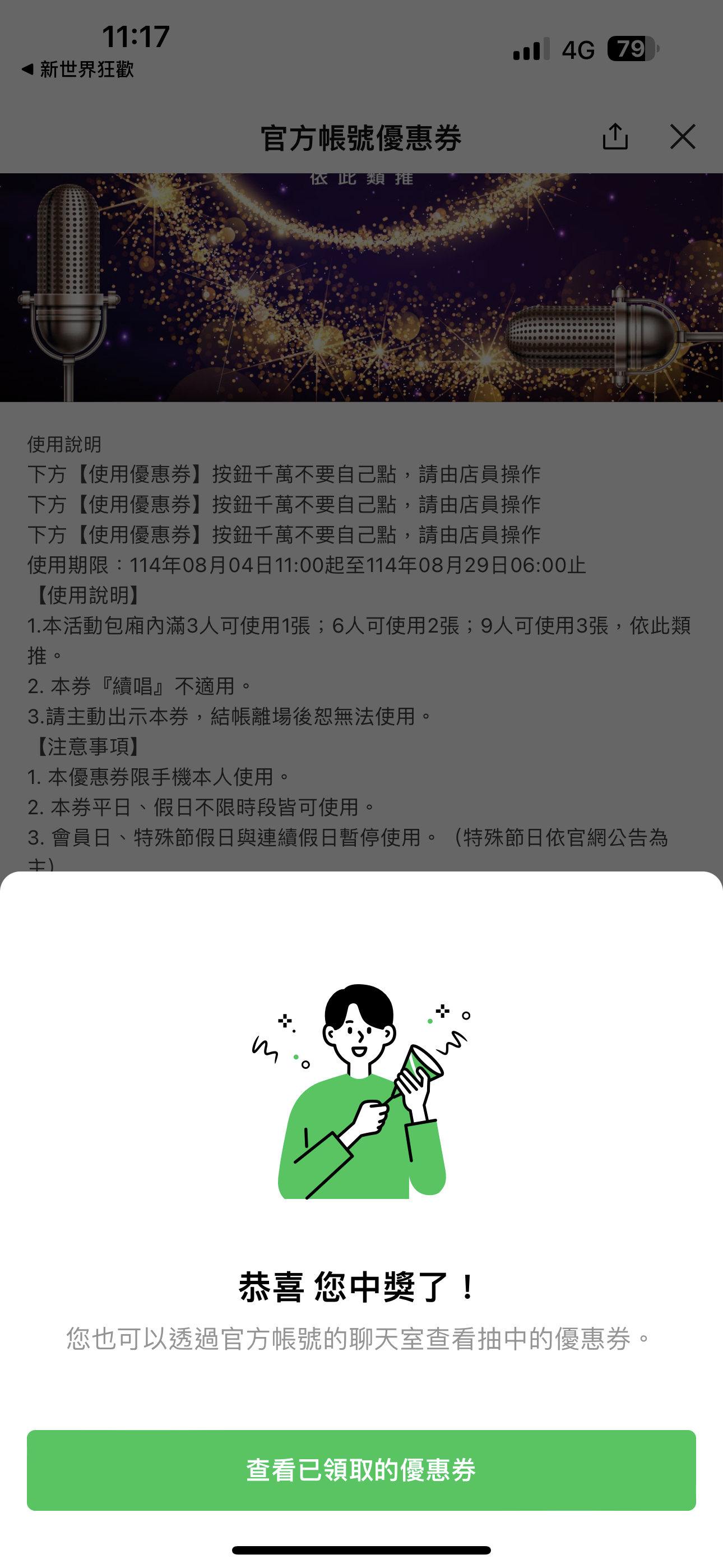Share the coupon via share icon

(x=615, y=136)
